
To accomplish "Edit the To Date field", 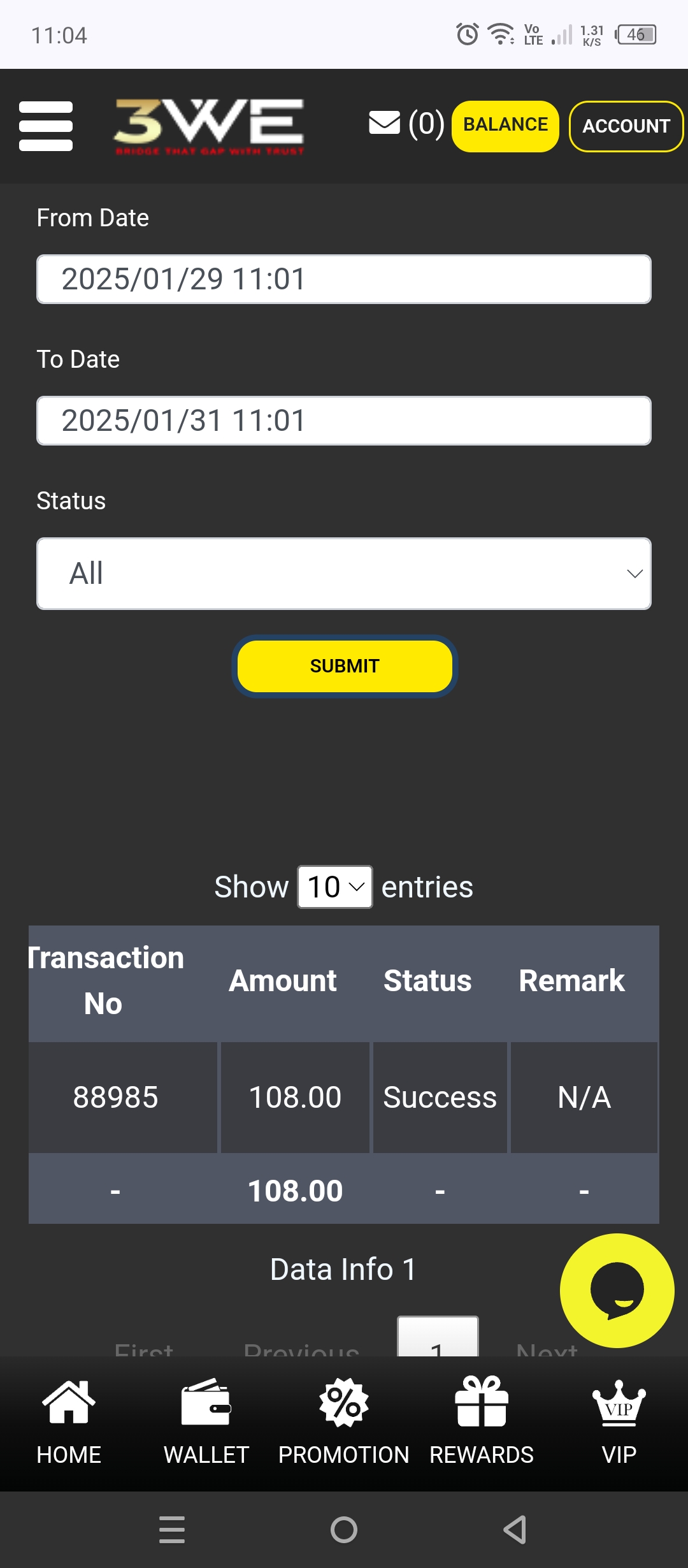I will click(x=344, y=421).
